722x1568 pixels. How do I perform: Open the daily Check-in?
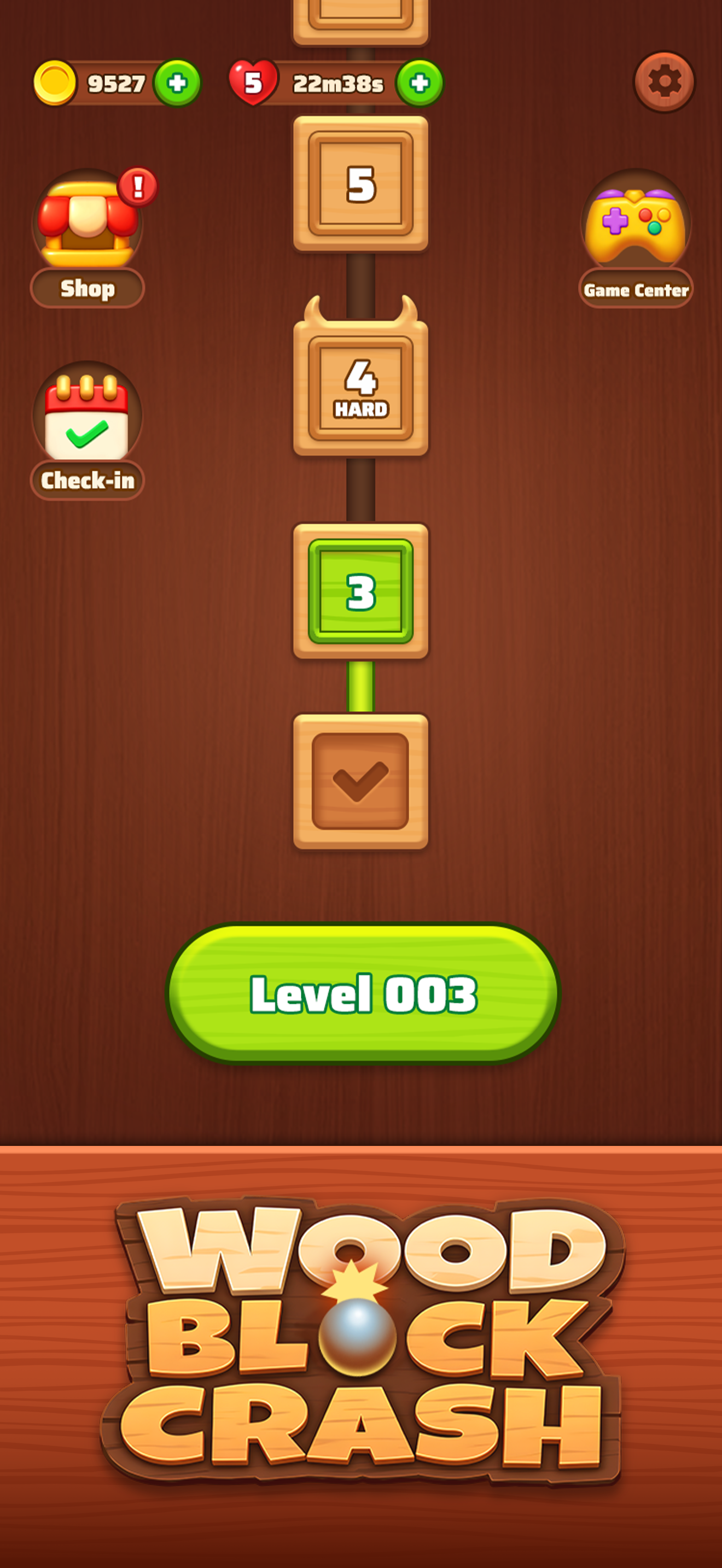88,430
